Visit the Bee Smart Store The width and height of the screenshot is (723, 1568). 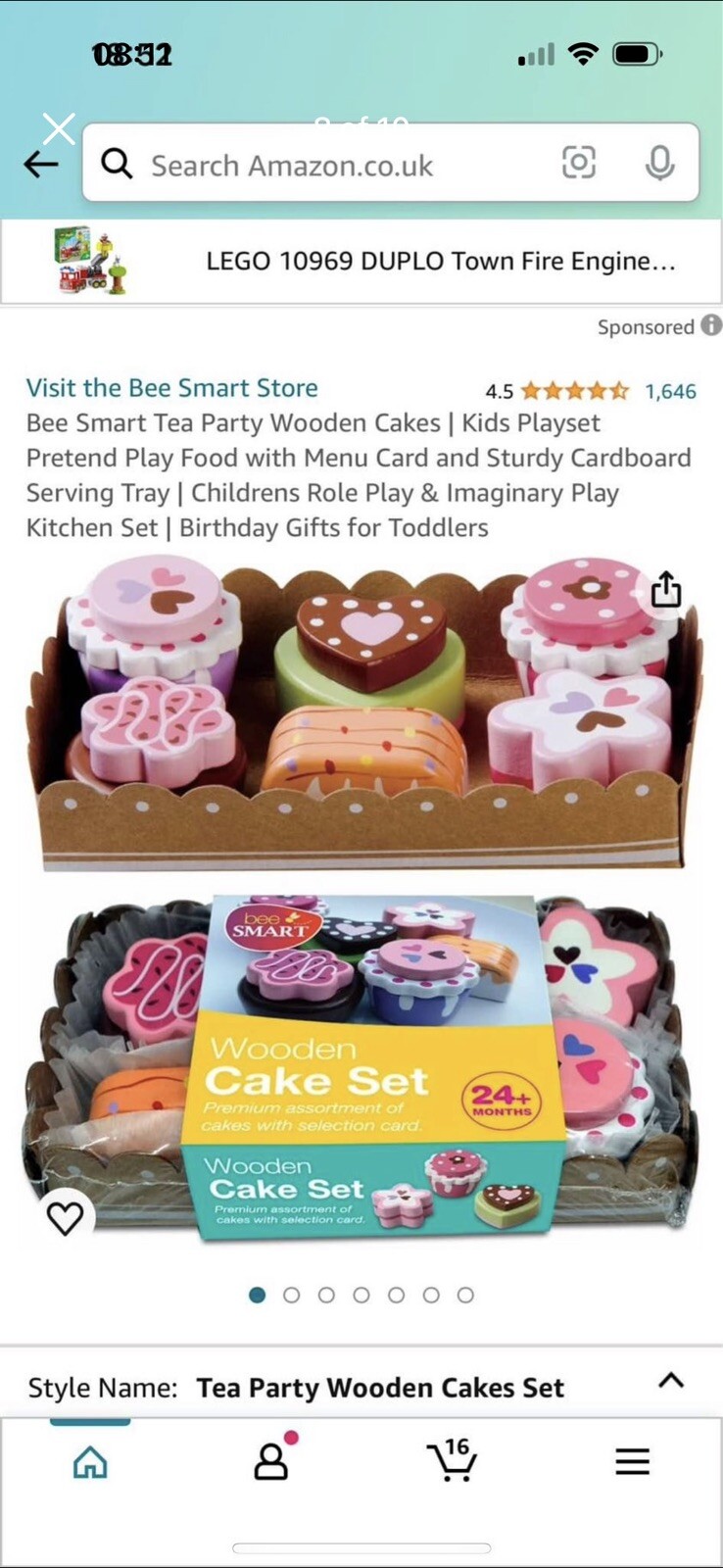[x=172, y=387]
